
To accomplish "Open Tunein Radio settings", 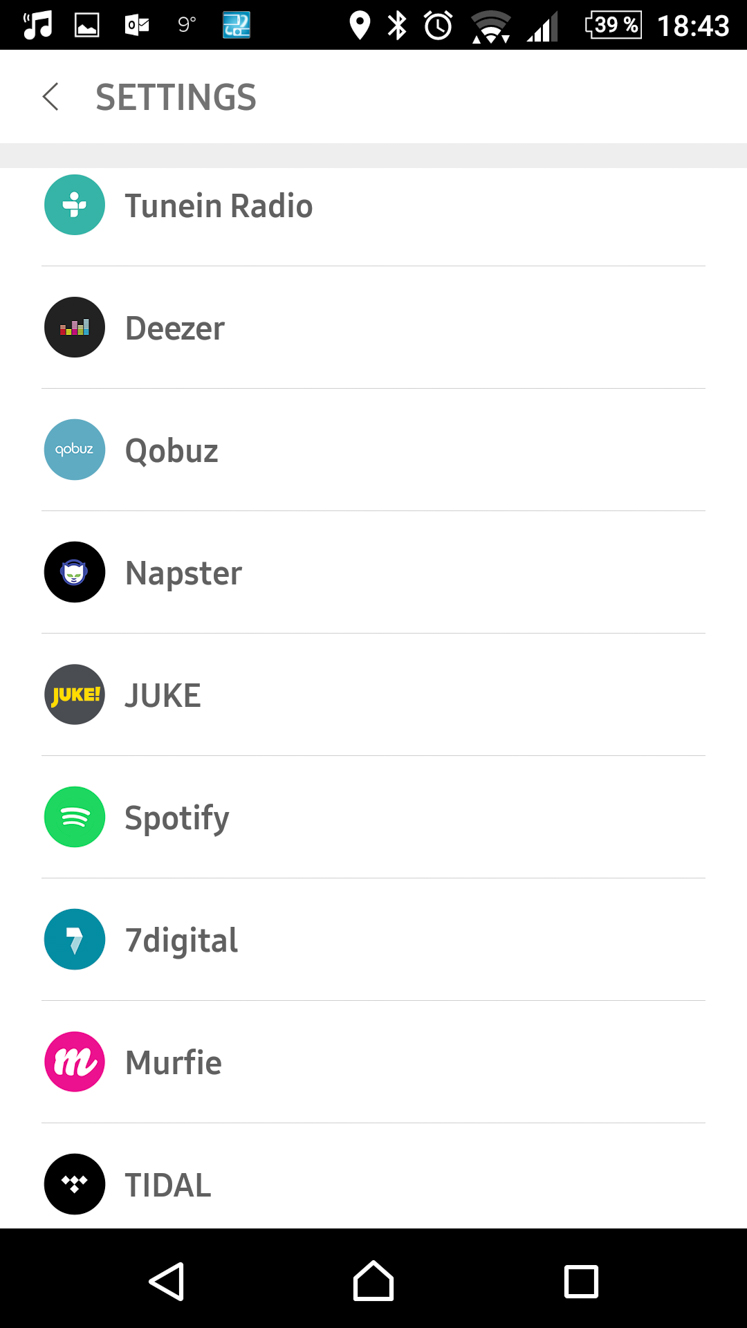I will point(373,206).
